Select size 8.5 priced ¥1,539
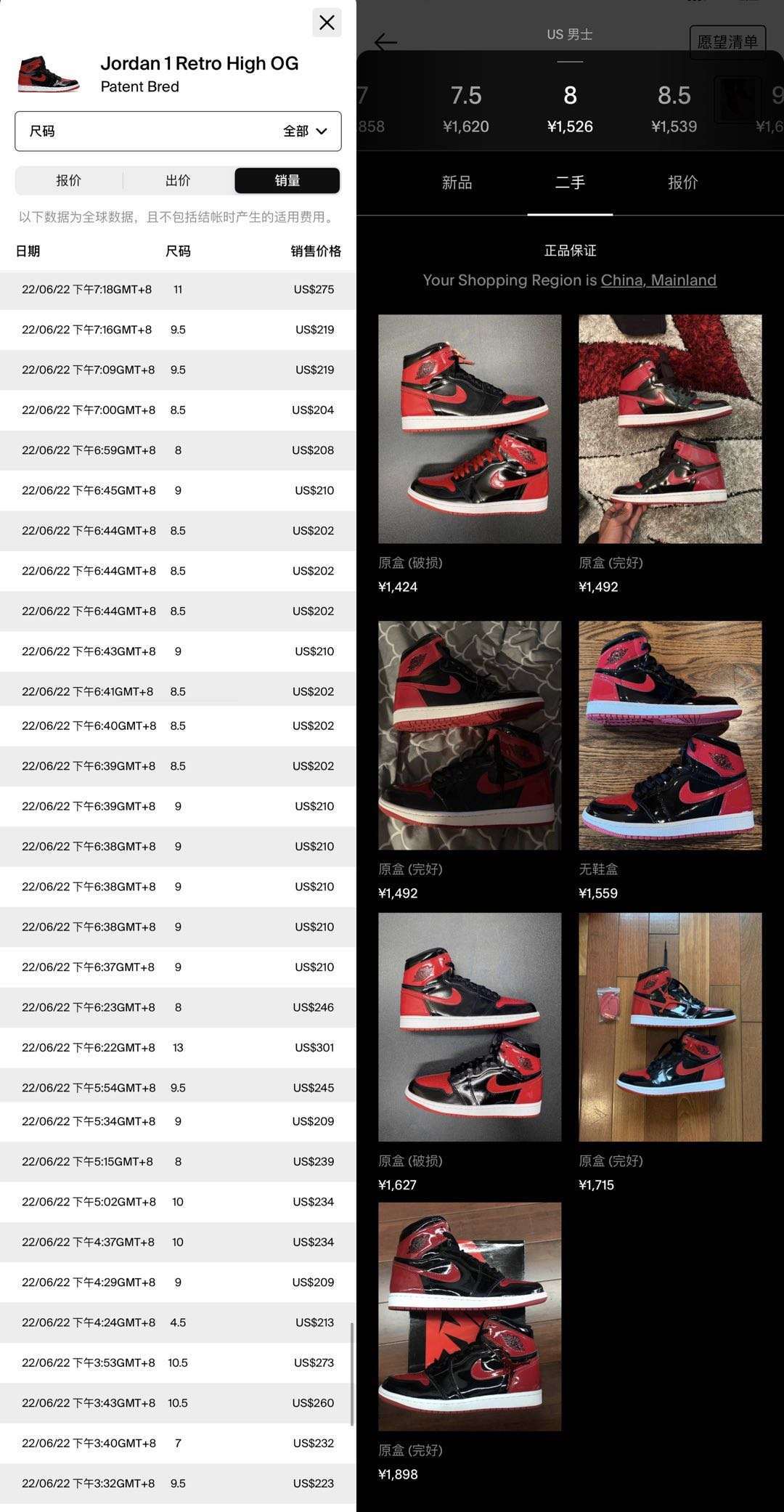Image resolution: width=784 pixels, height=1512 pixels. point(674,108)
